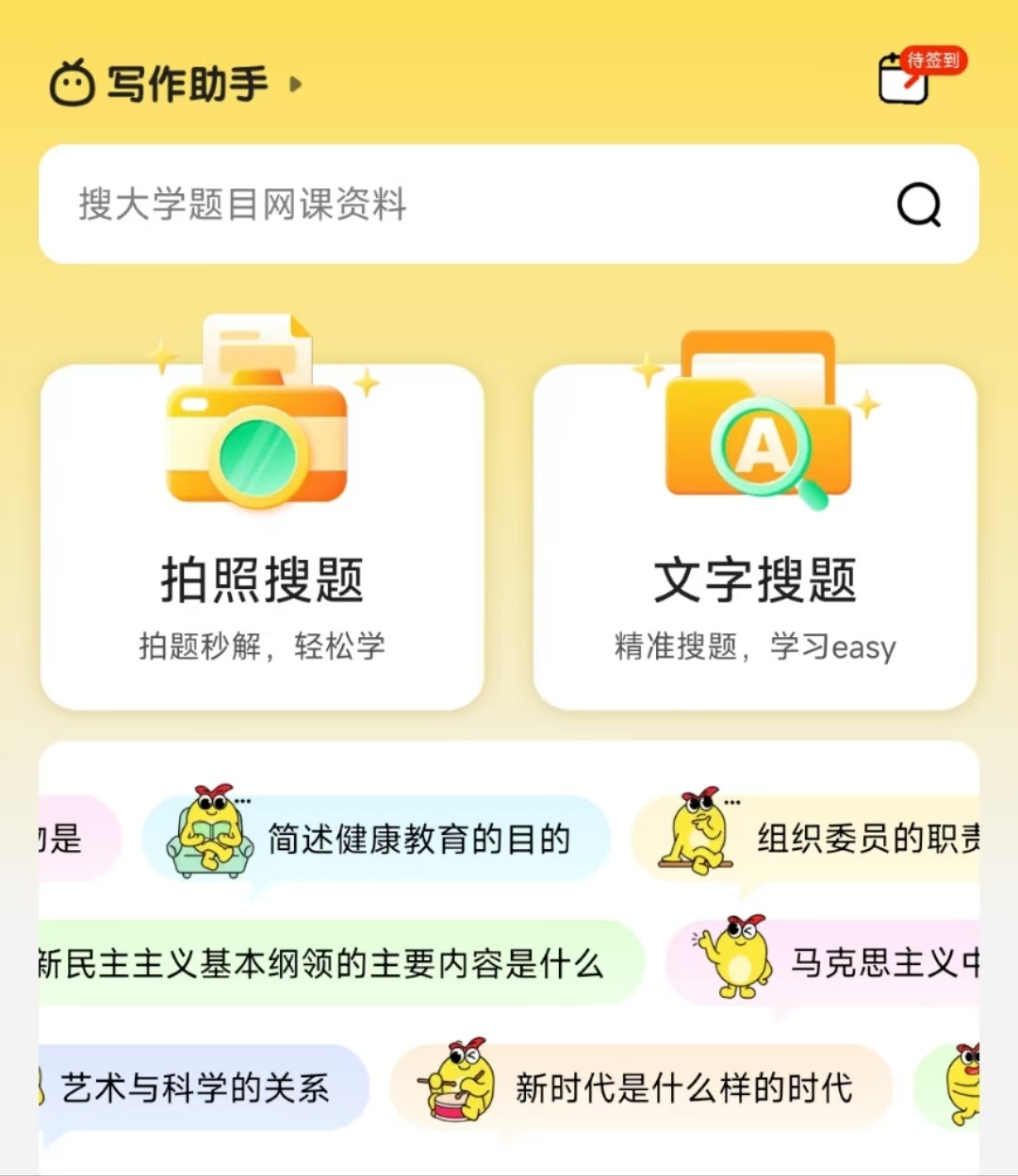Select the 简述健康教育的目的 question chip
The width and height of the screenshot is (1018, 1176).
pyautogui.click(x=377, y=839)
